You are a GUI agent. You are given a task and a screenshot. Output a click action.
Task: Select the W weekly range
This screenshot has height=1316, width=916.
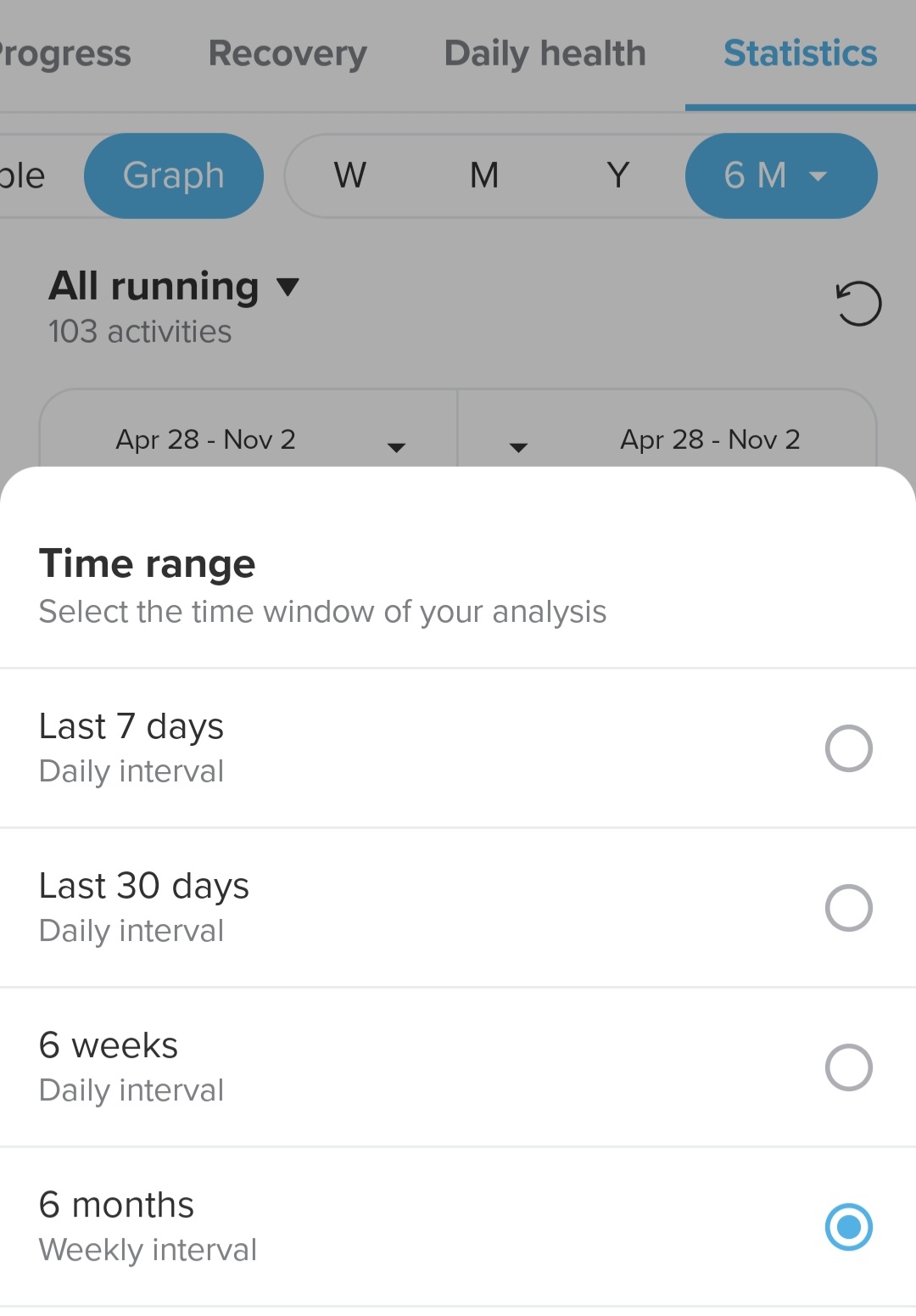point(350,176)
